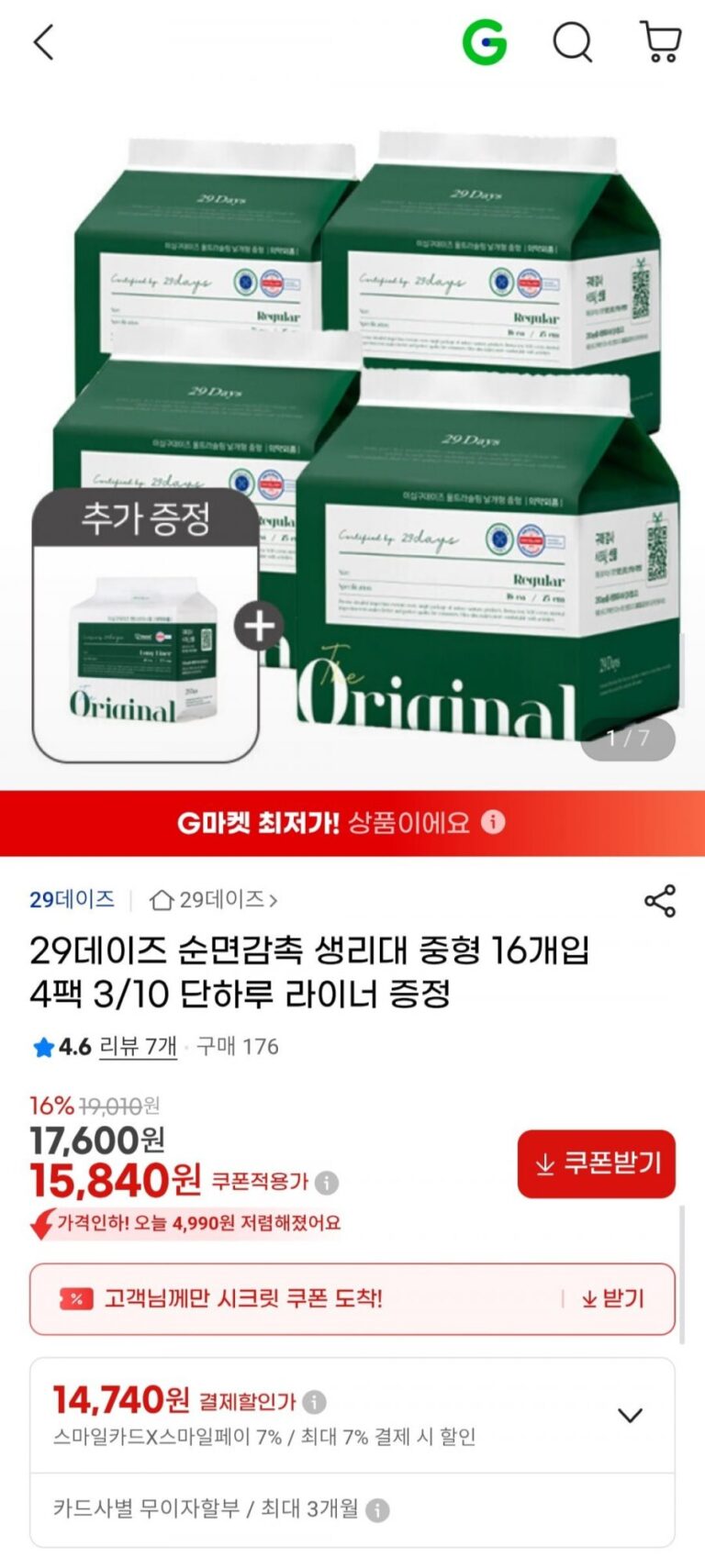Viewport: 705px width, 1568px height.
Task: Open the shopping cart
Action: (x=660, y=42)
